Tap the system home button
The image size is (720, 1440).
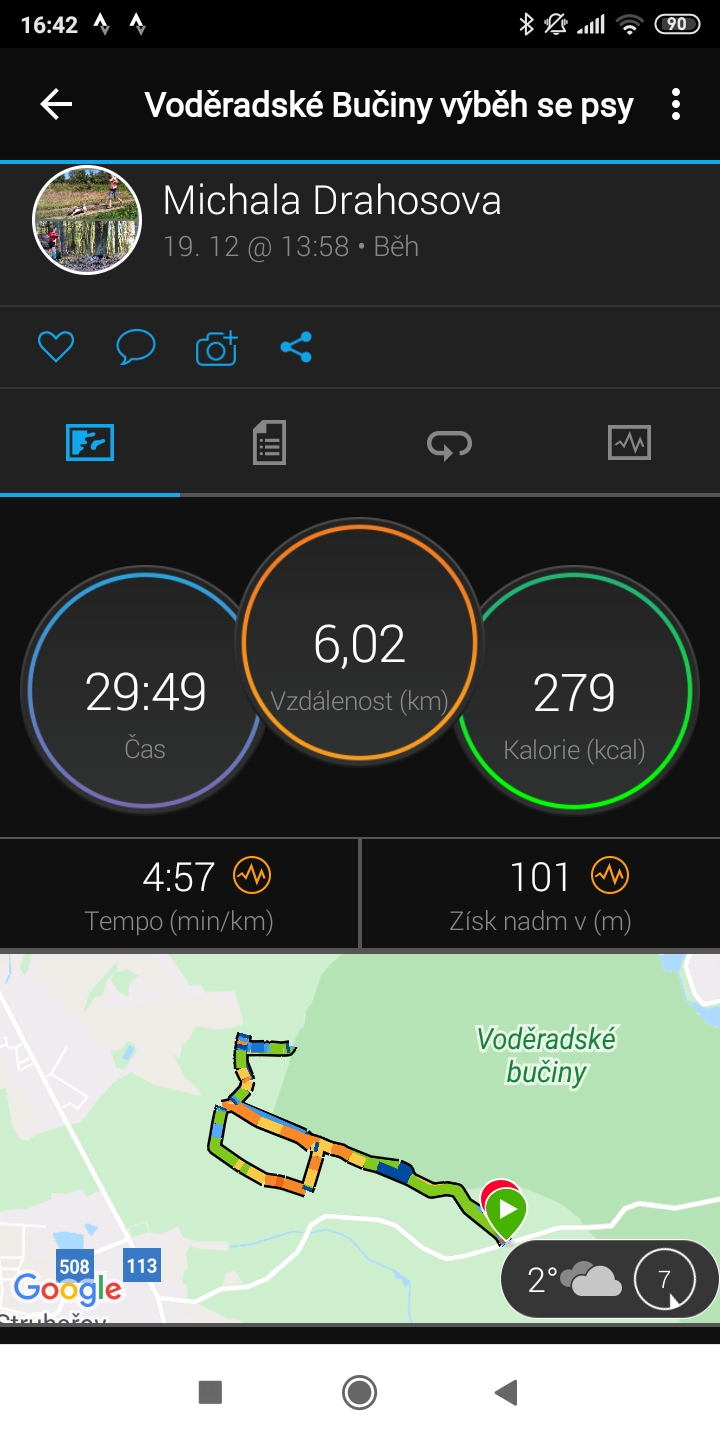(359, 1392)
